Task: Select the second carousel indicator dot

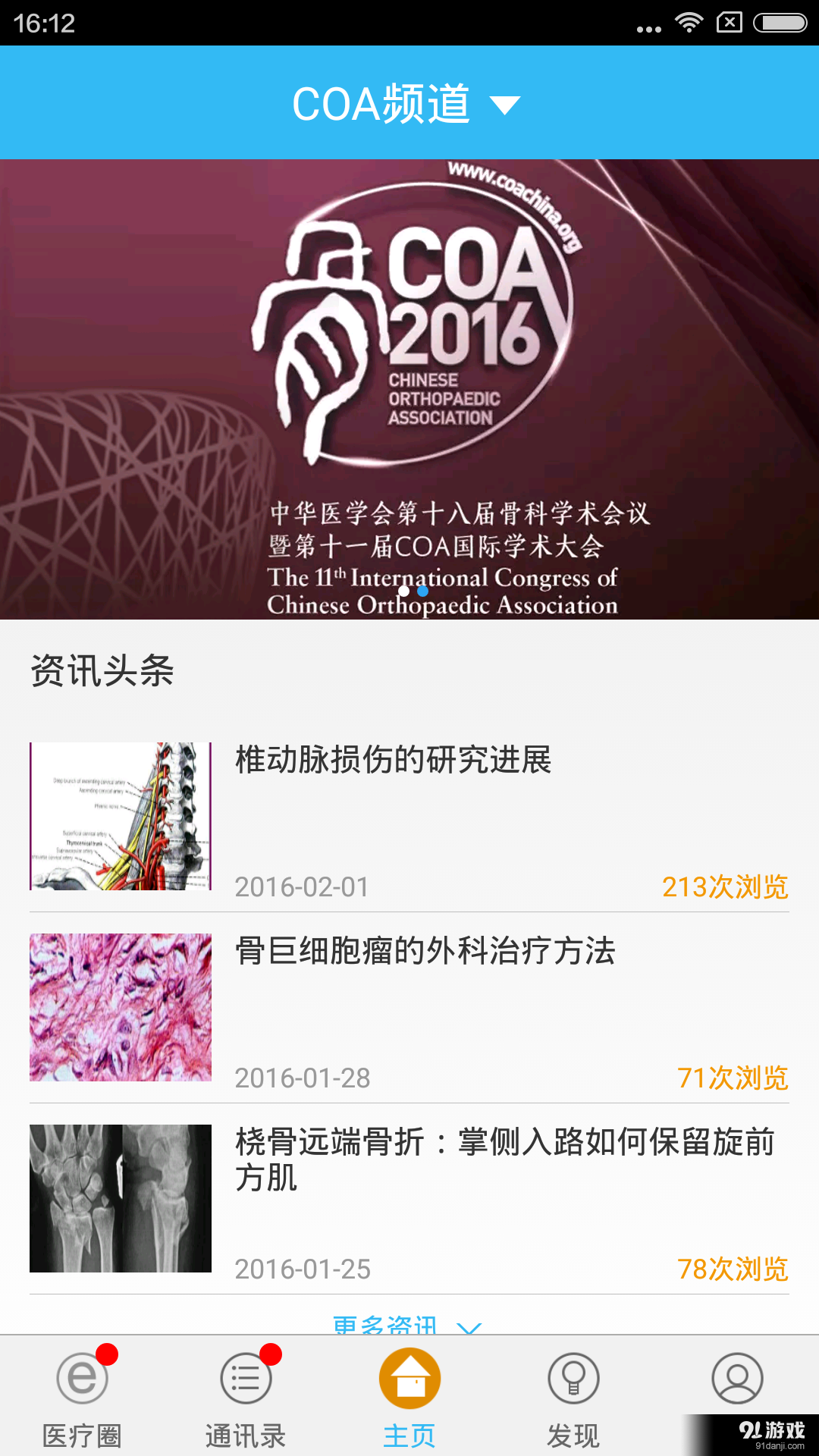Action: 422,590
